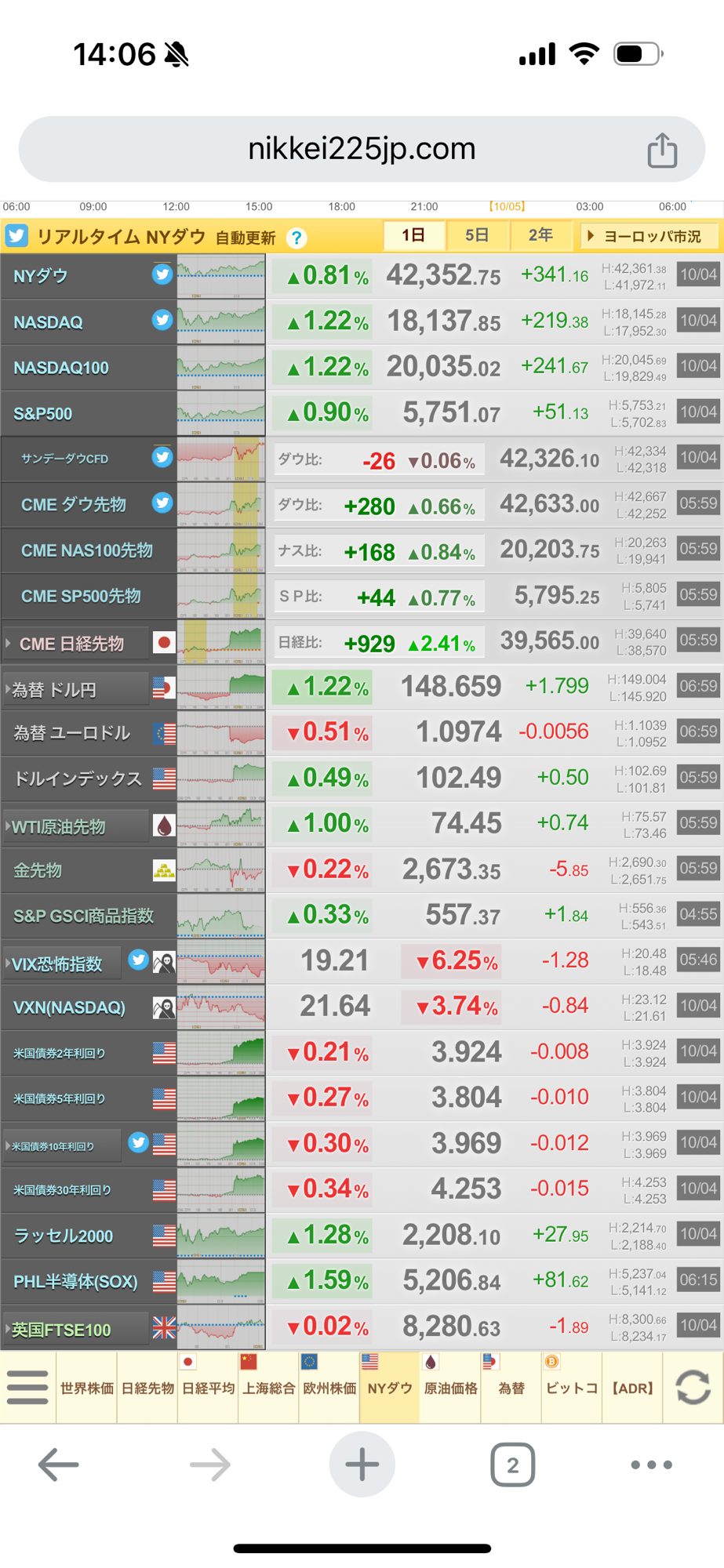The height and width of the screenshot is (1568, 724).
Task: Go to 上海総合 tab
Action: (x=268, y=1388)
